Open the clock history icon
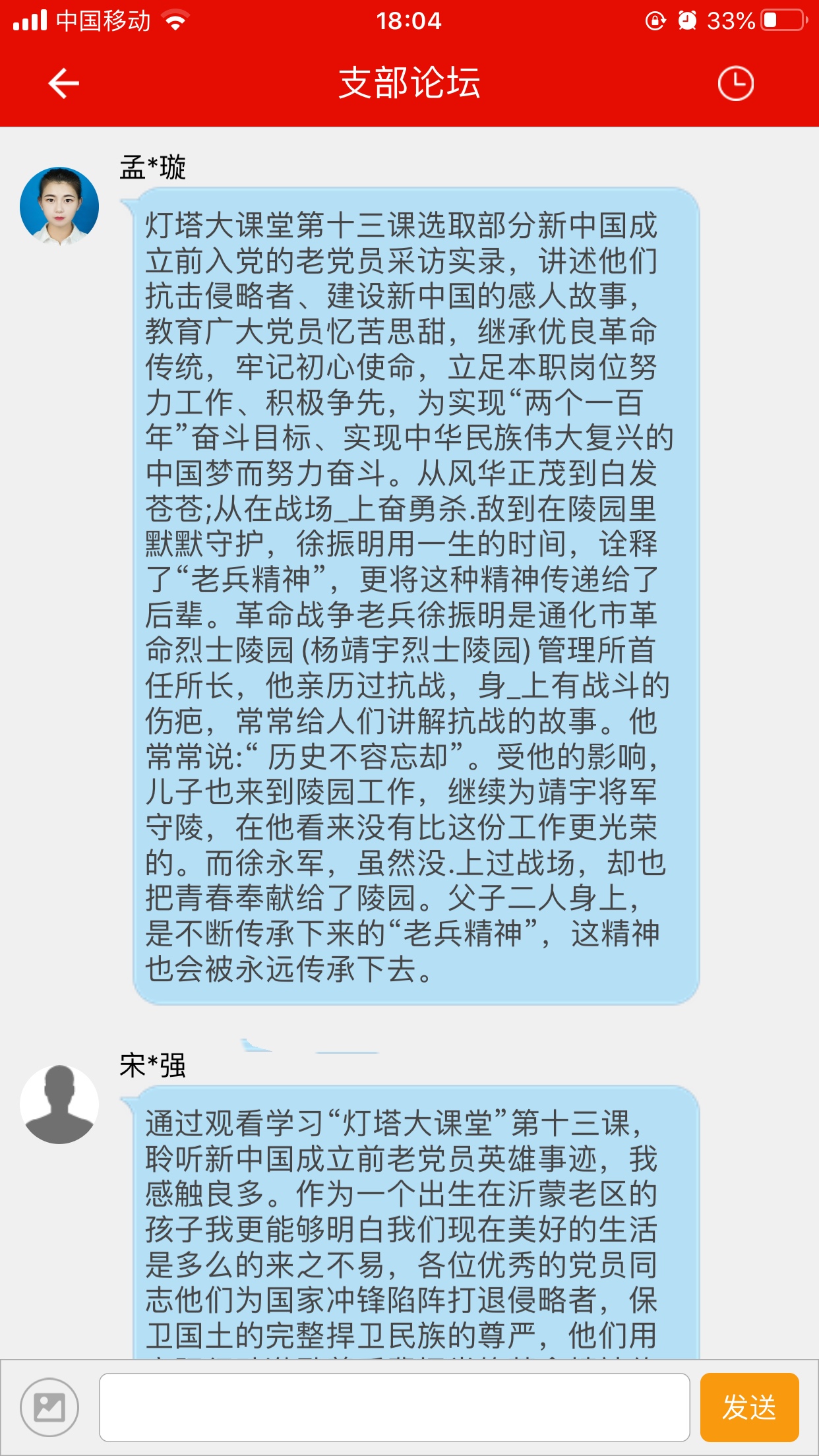The image size is (819, 1456). tap(735, 84)
